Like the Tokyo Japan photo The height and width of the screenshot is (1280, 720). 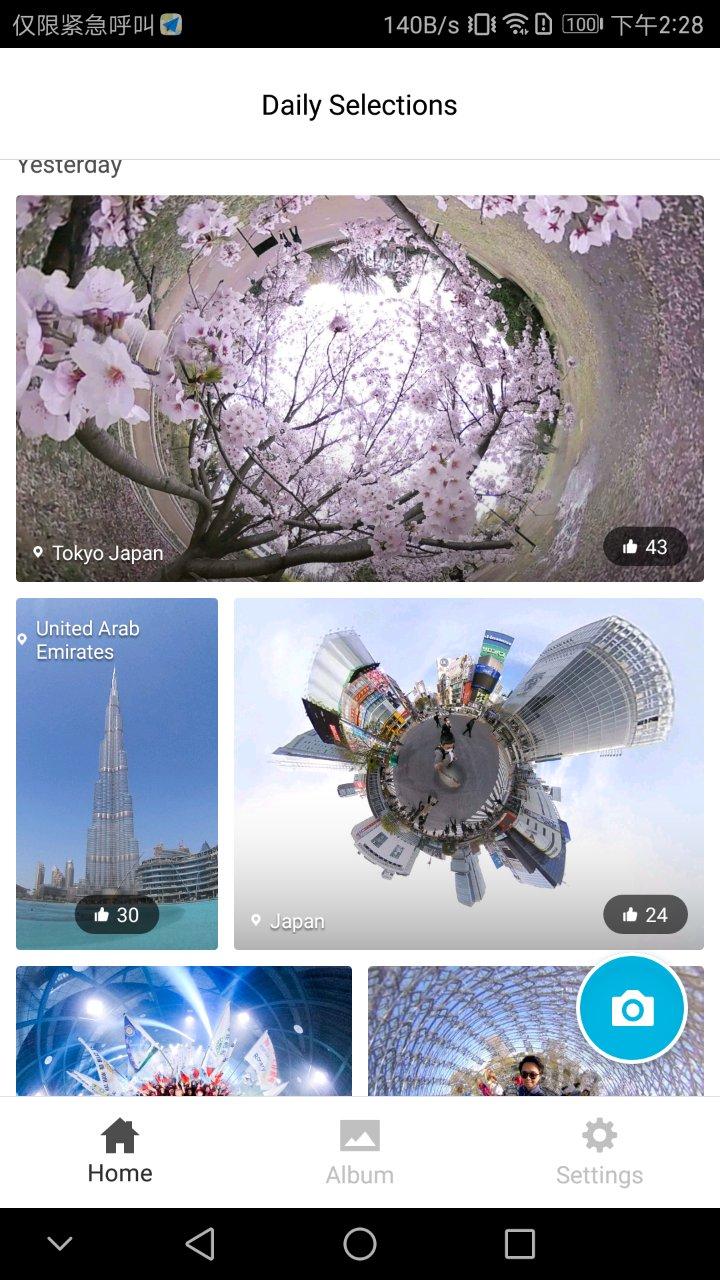click(x=645, y=547)
